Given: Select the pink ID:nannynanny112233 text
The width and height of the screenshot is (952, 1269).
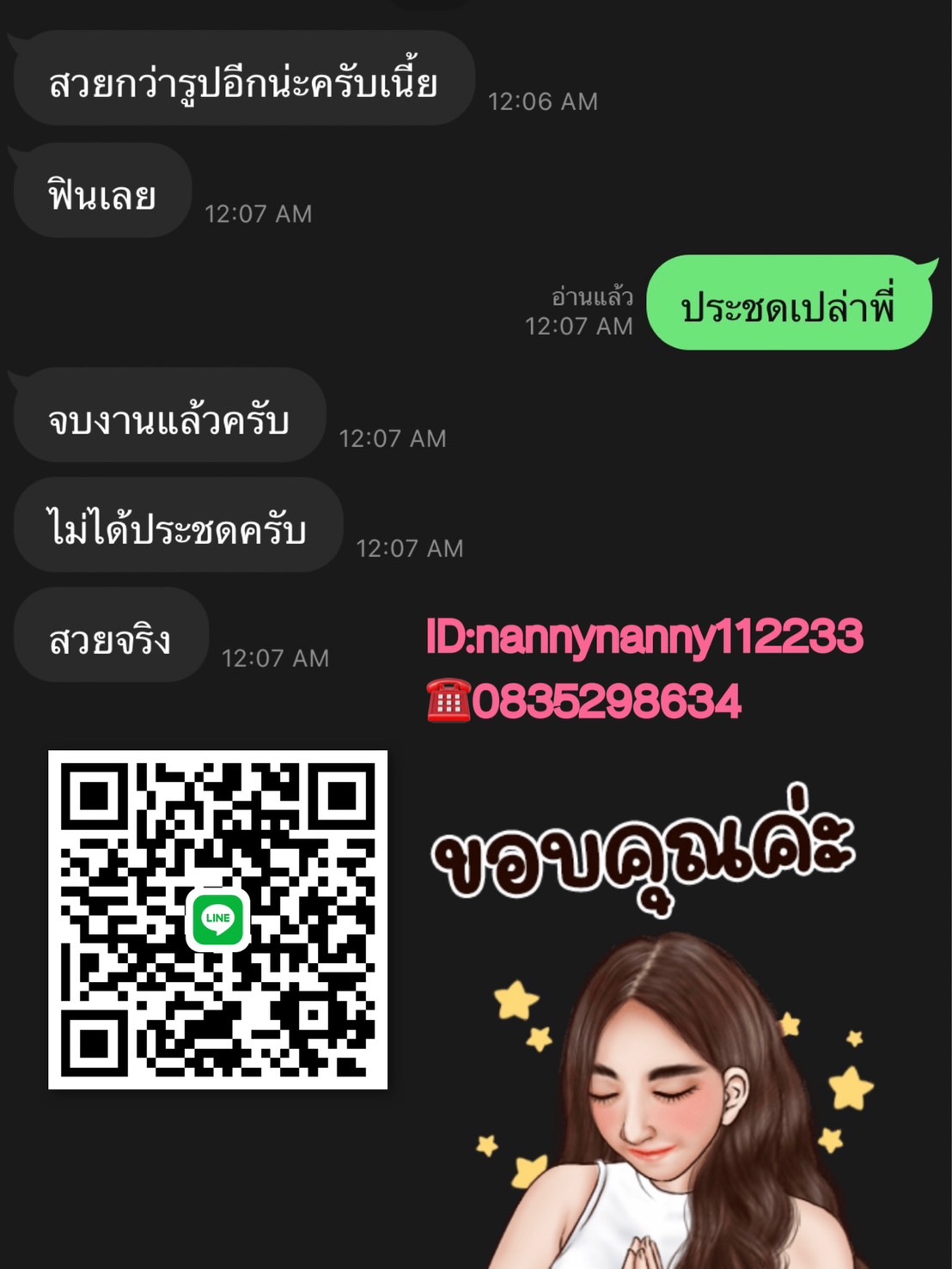Looking at the screenshot, I should coord(643,636).
